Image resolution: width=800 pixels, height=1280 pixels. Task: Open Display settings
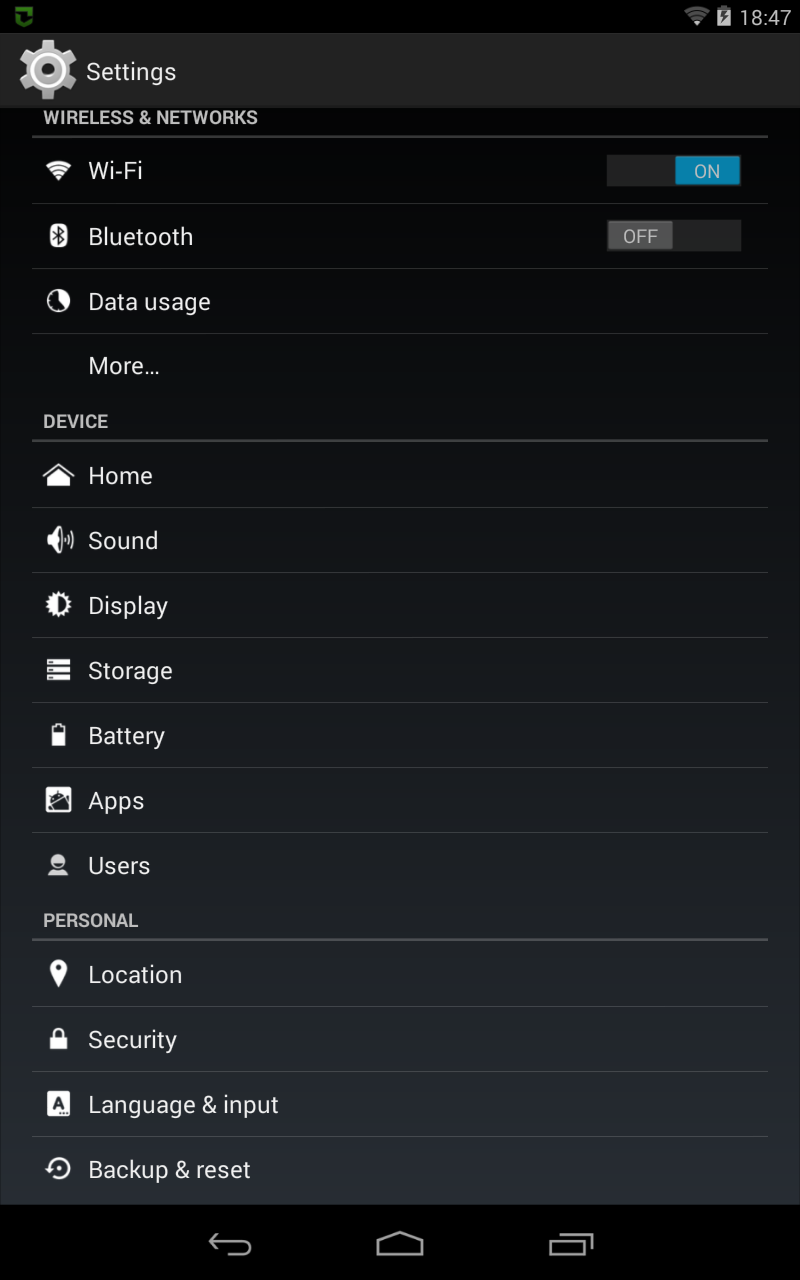click(128, 606)
